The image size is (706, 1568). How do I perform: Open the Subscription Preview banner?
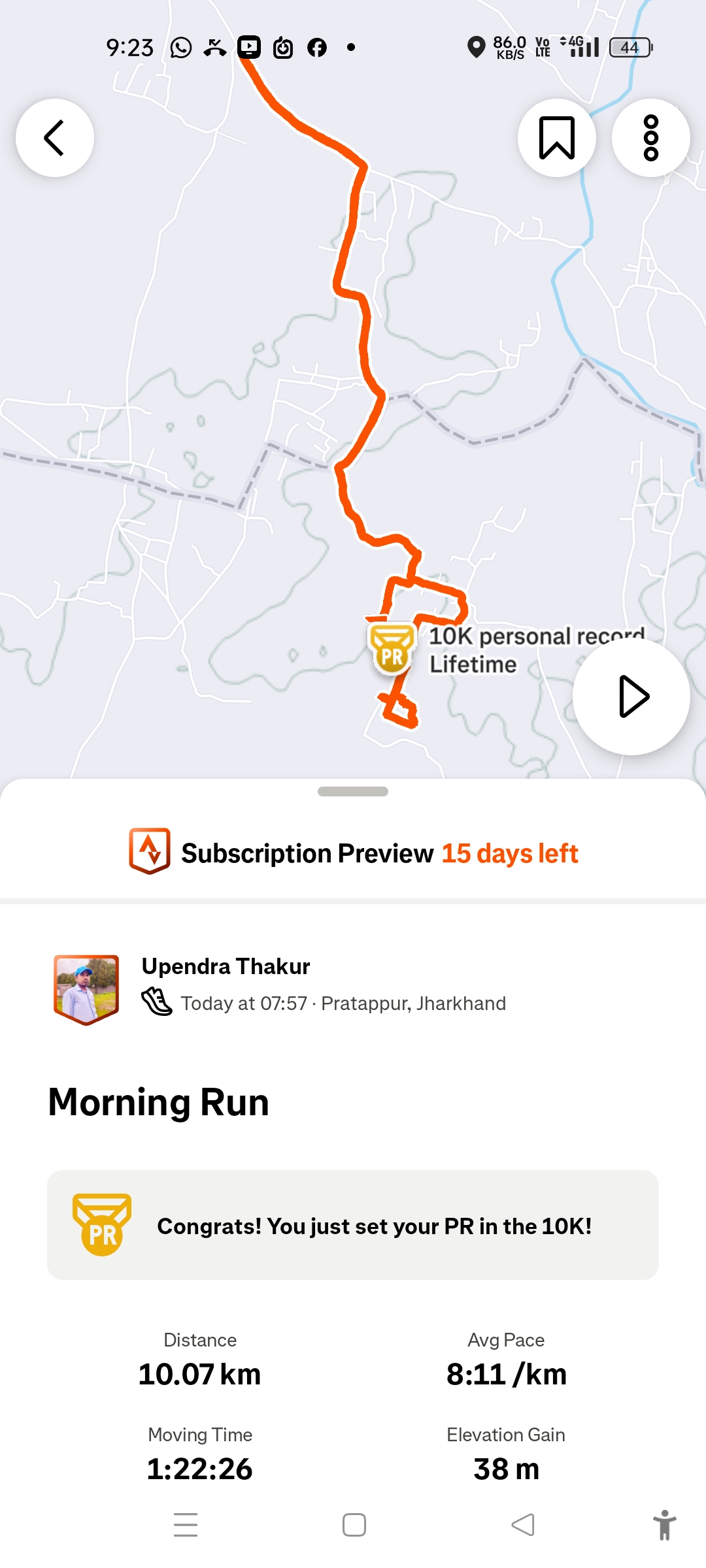[353, 853]
